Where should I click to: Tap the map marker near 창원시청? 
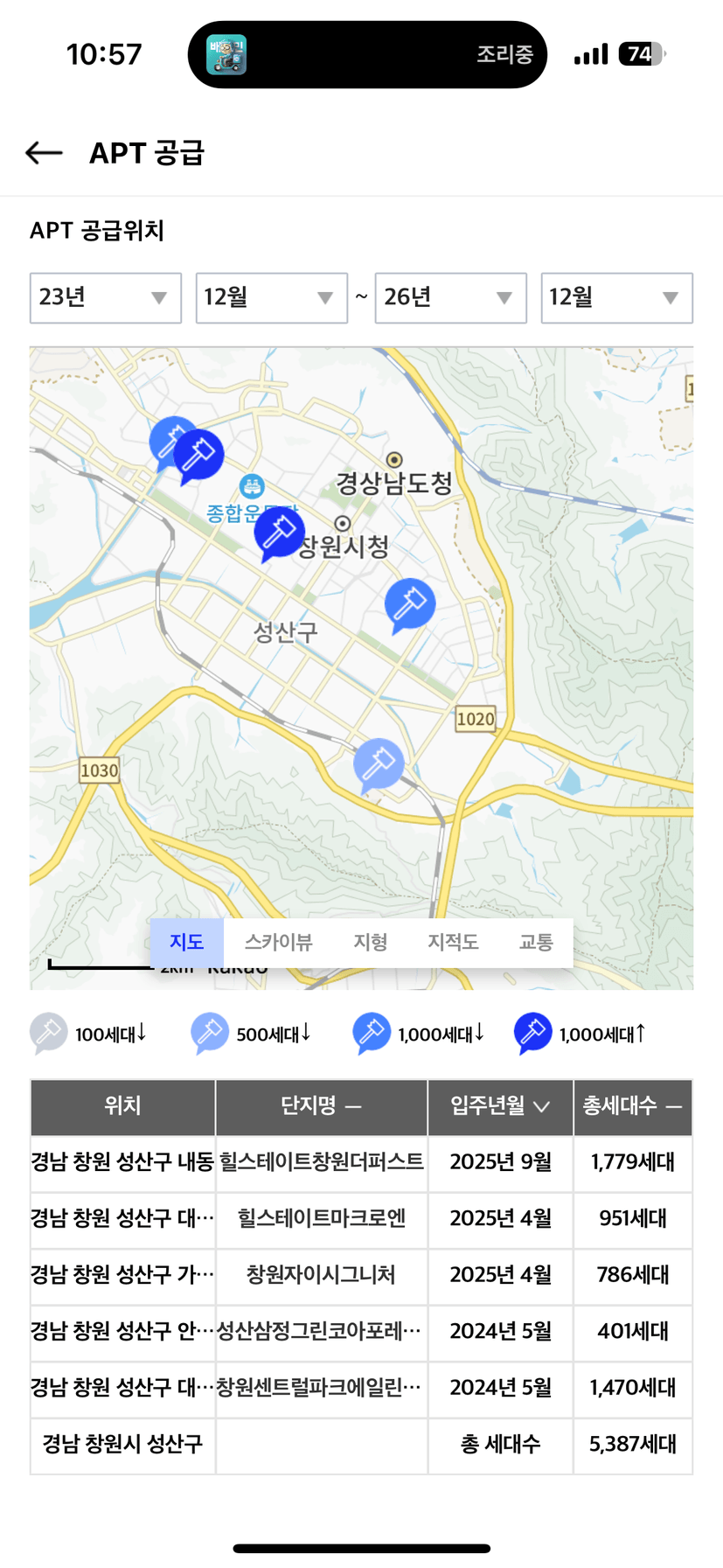[280, 532]
